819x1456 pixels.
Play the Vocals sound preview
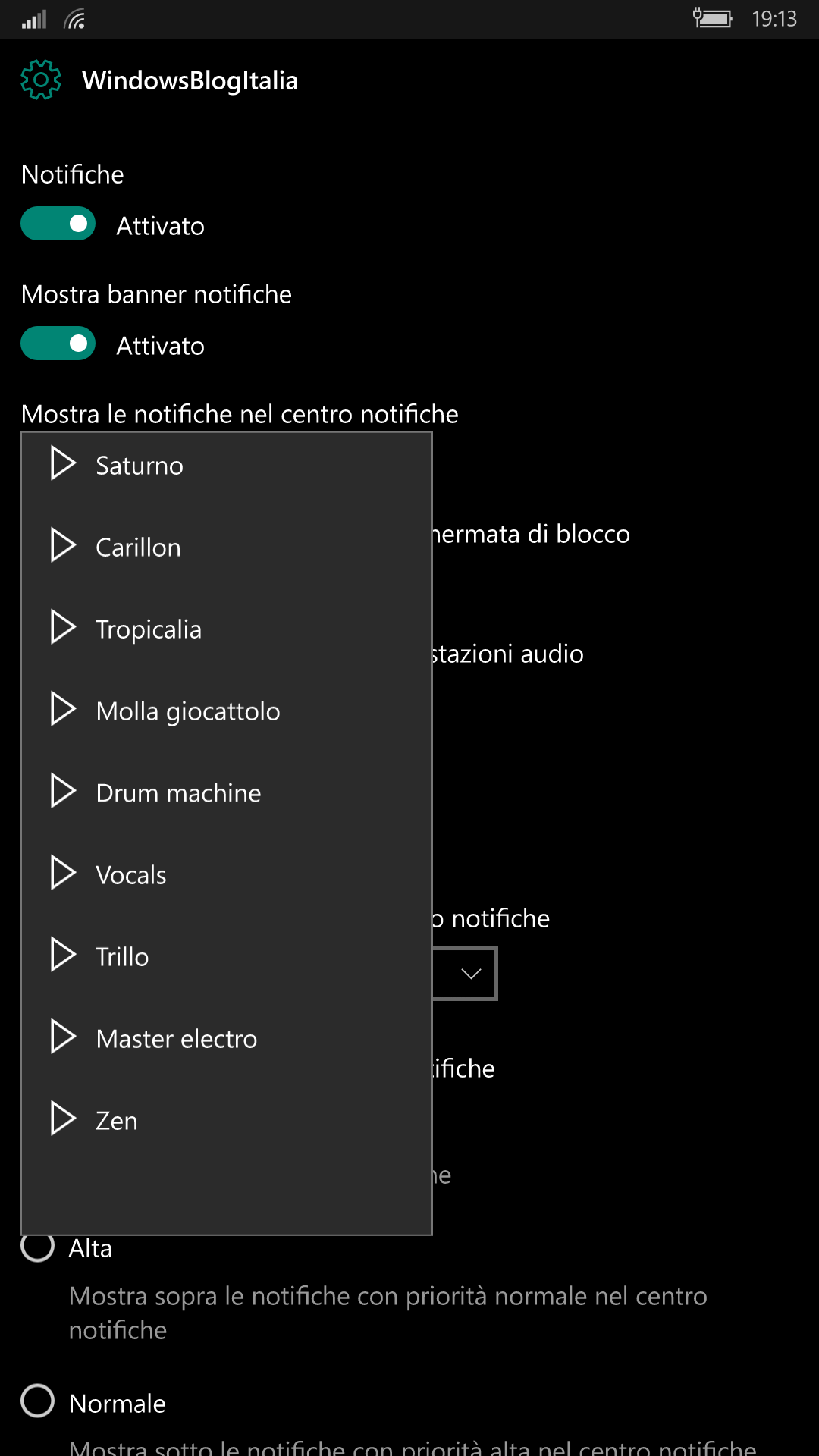pyautogui.click(x=63, y=873)
